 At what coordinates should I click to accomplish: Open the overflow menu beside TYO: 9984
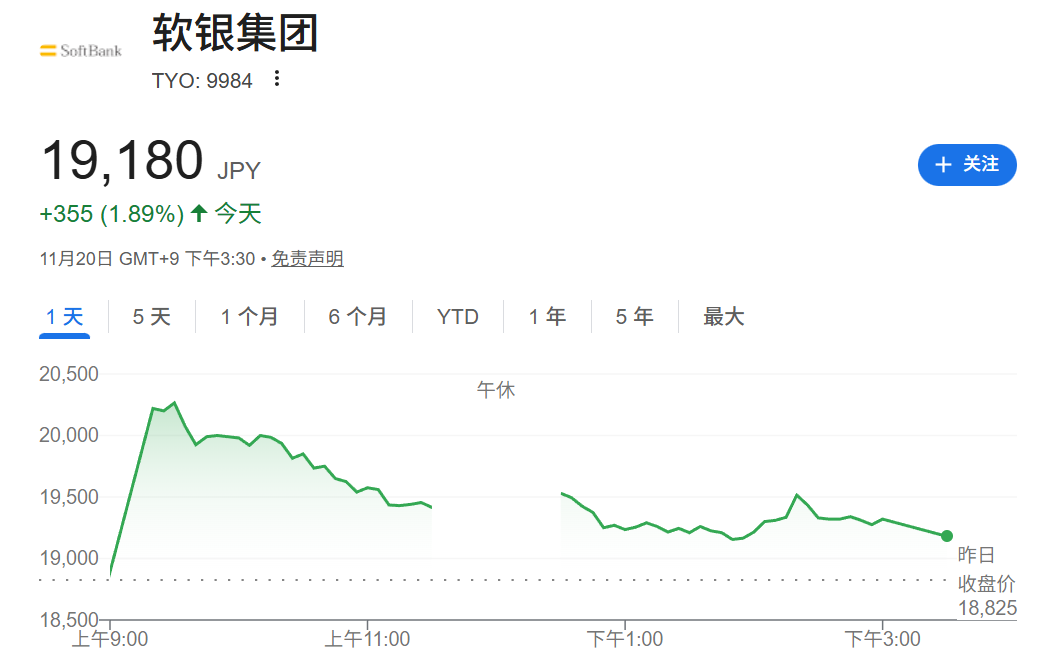pos(277,79)
